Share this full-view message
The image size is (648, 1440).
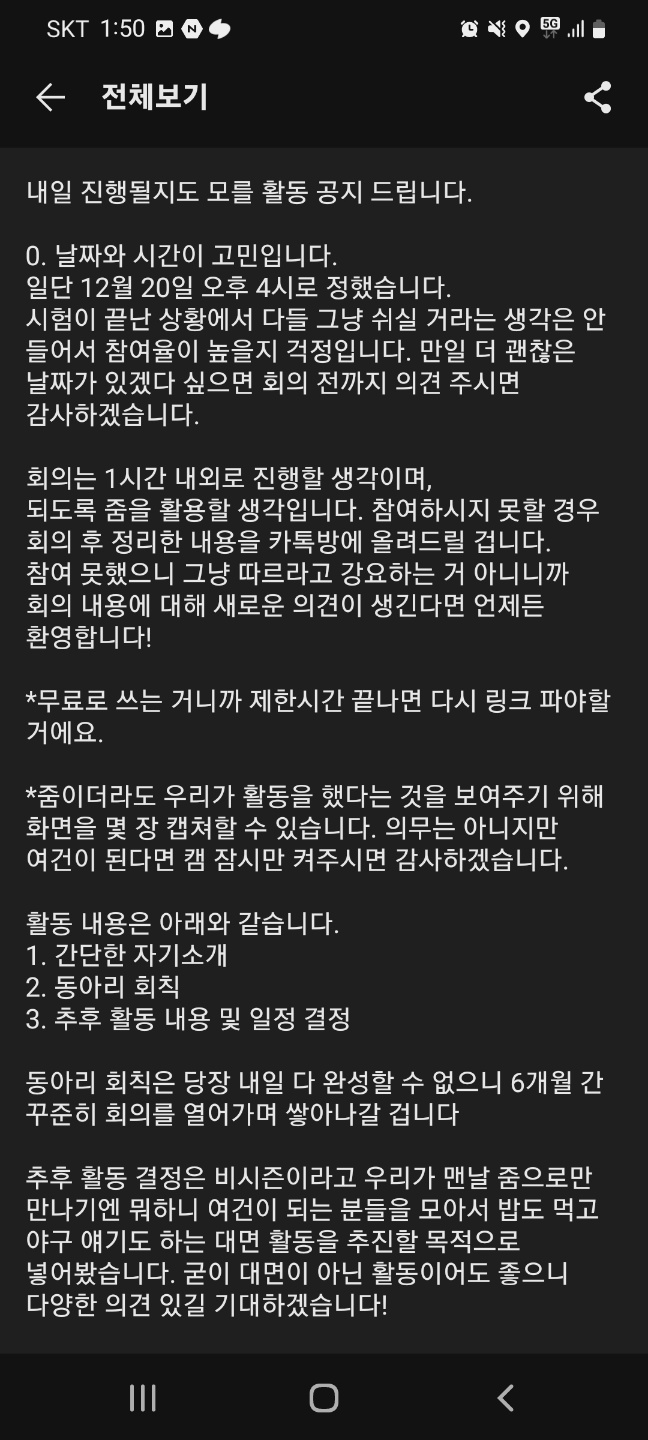coord(597,97)
